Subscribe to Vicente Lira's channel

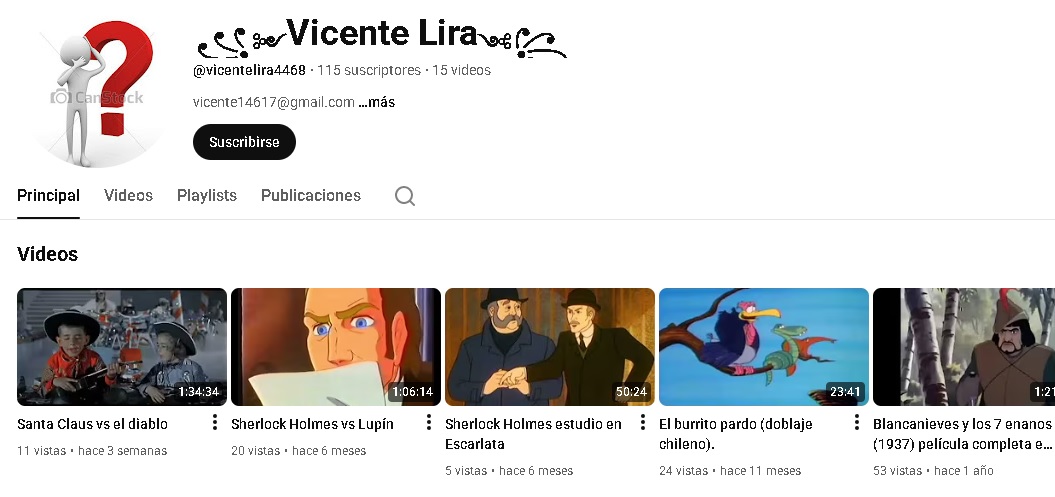(244, 142)
